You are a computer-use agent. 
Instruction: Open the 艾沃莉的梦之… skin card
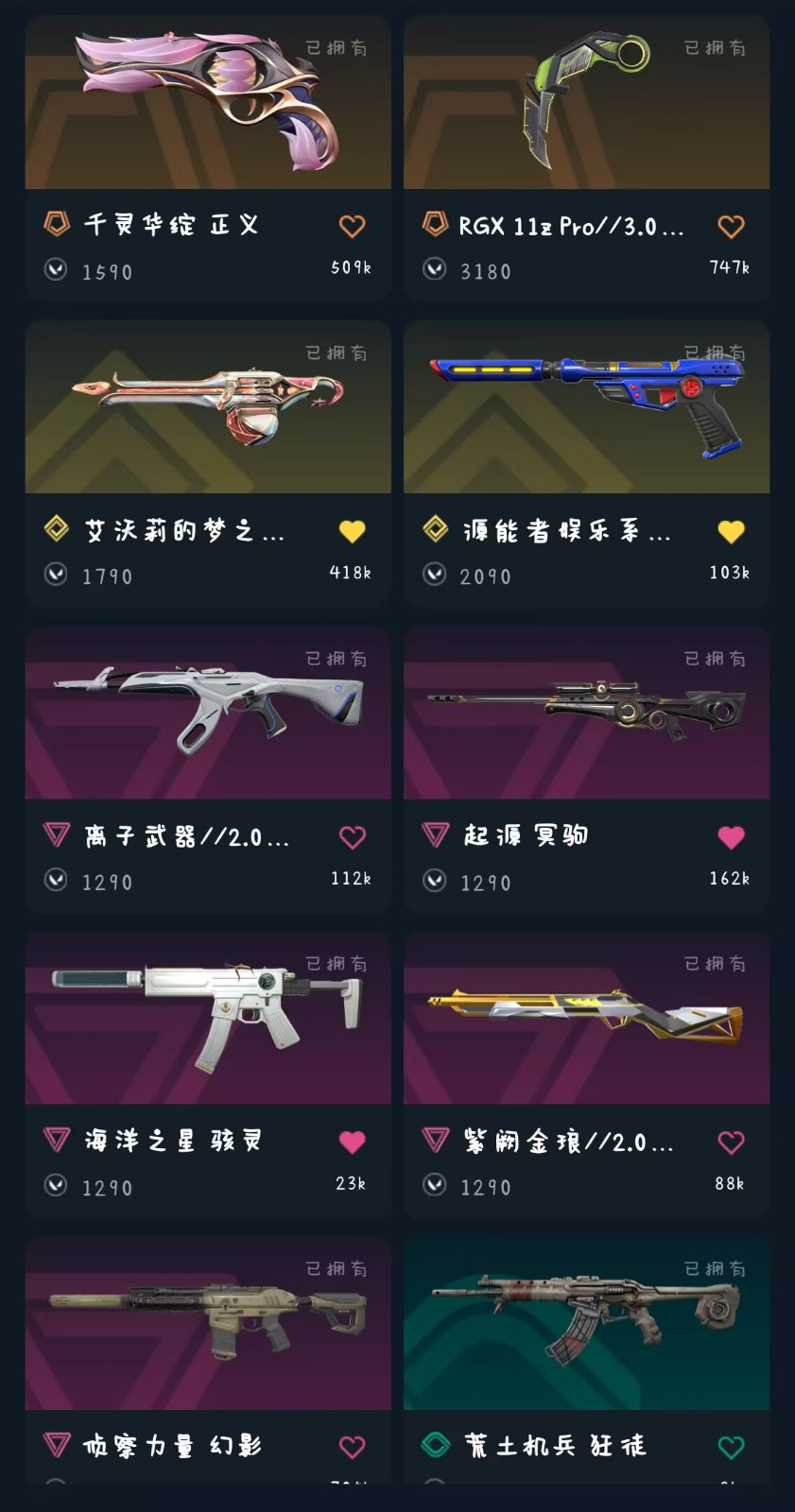pyautogui.click(x=208, y=463)
